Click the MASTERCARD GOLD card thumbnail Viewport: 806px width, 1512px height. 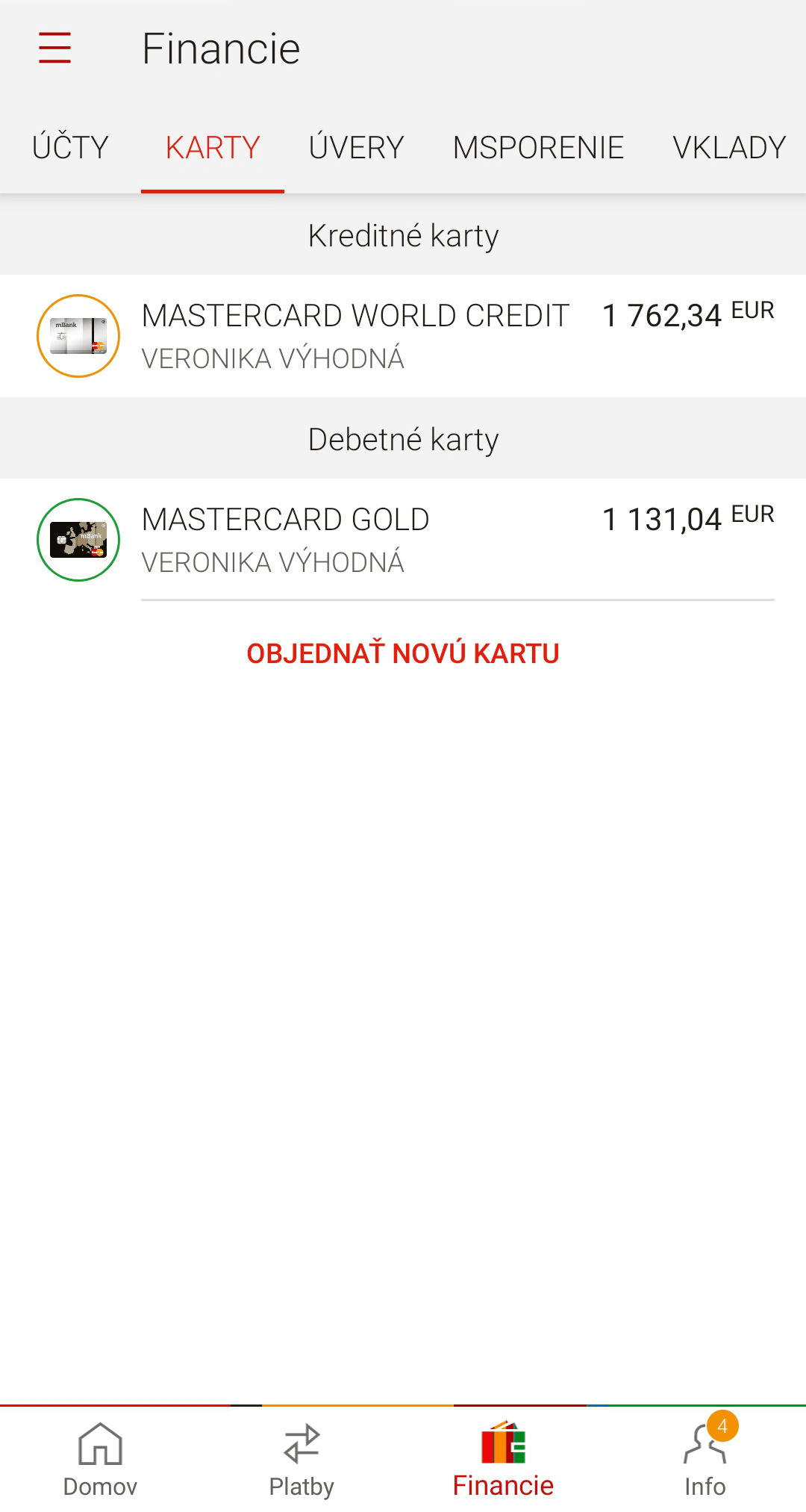(77, 540)
